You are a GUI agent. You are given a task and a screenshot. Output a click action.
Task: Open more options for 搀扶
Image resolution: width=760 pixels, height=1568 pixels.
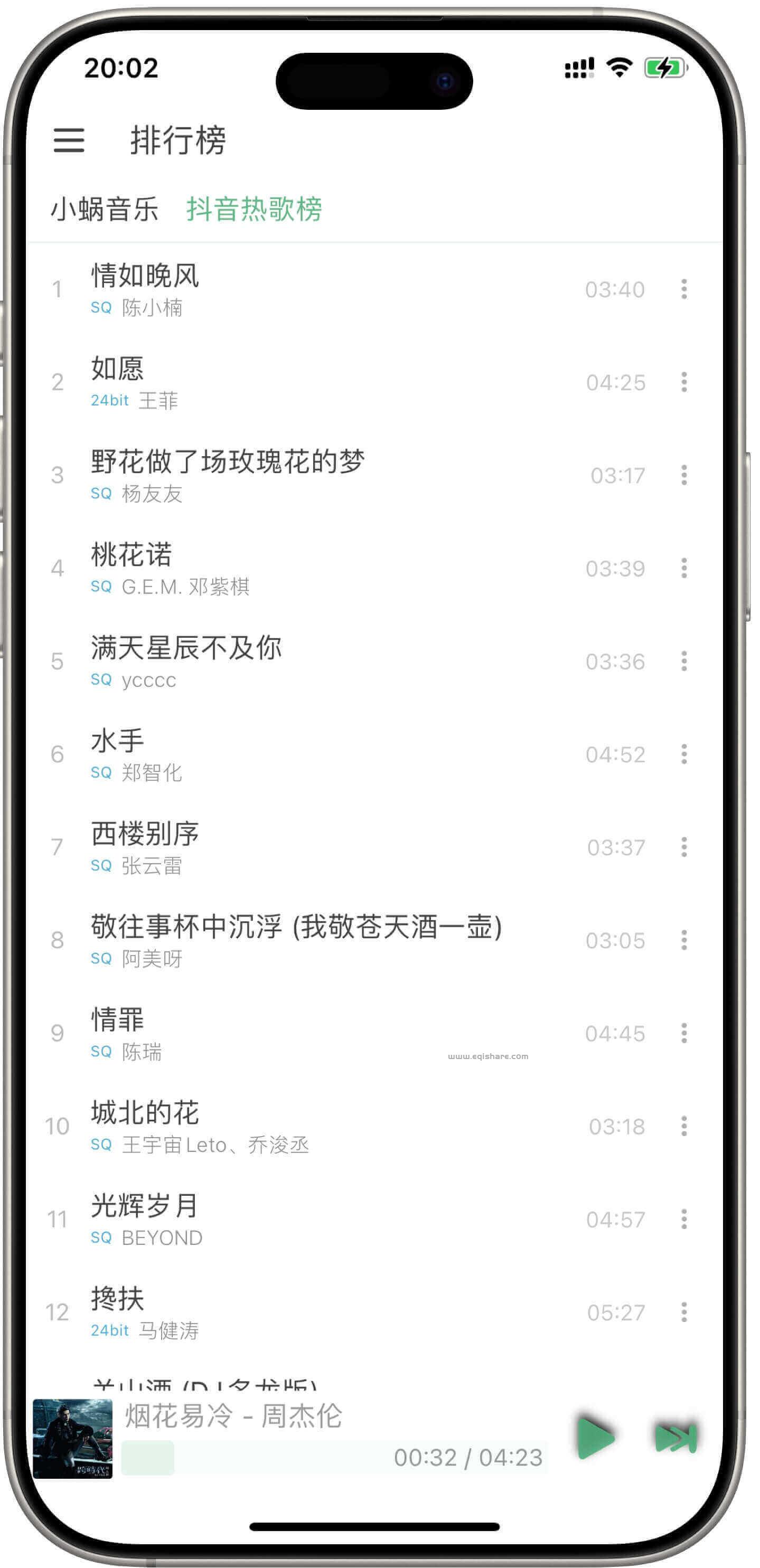[x=684, y=1312]
